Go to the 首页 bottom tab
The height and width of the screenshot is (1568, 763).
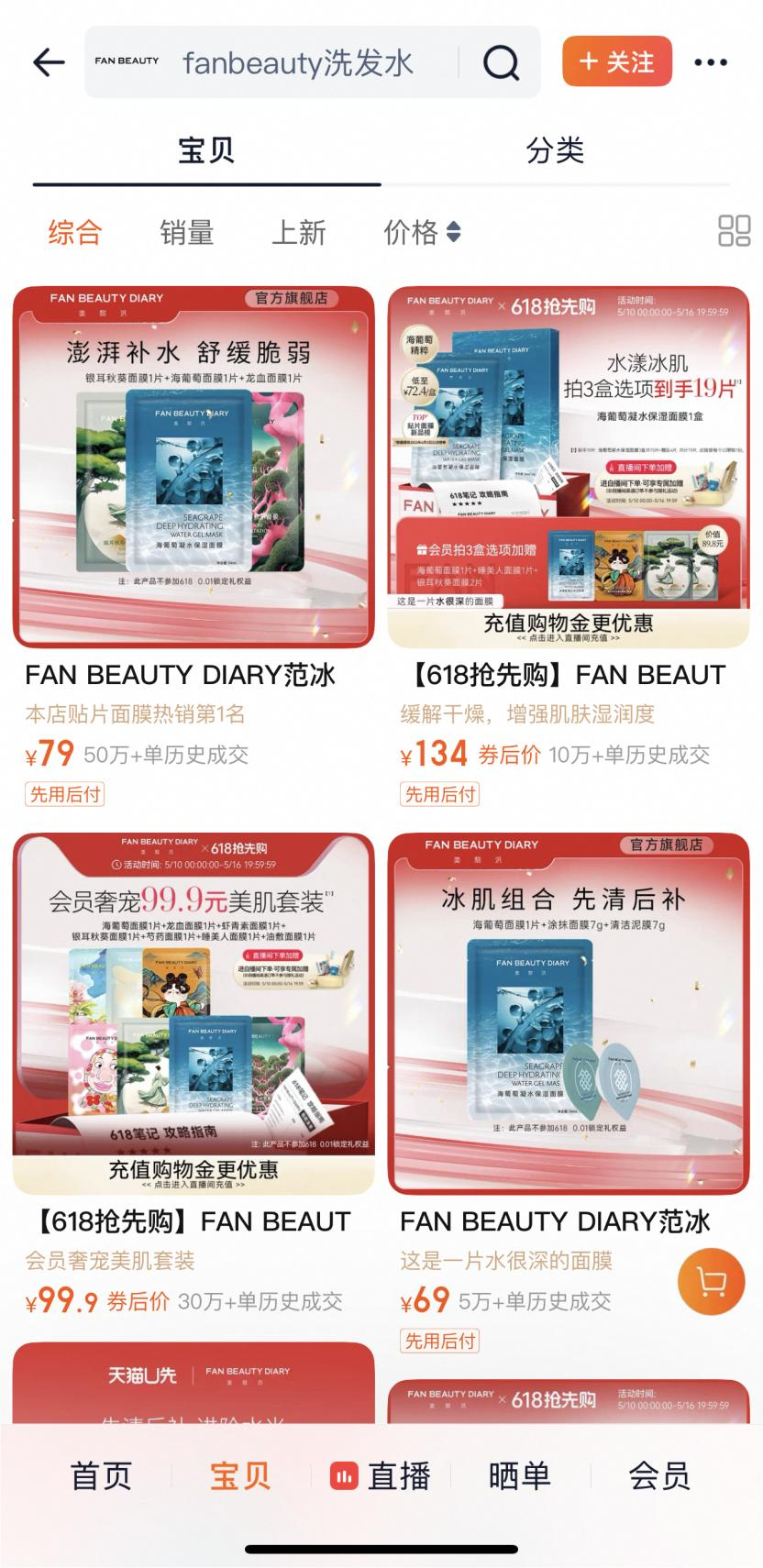point(101,1476)
